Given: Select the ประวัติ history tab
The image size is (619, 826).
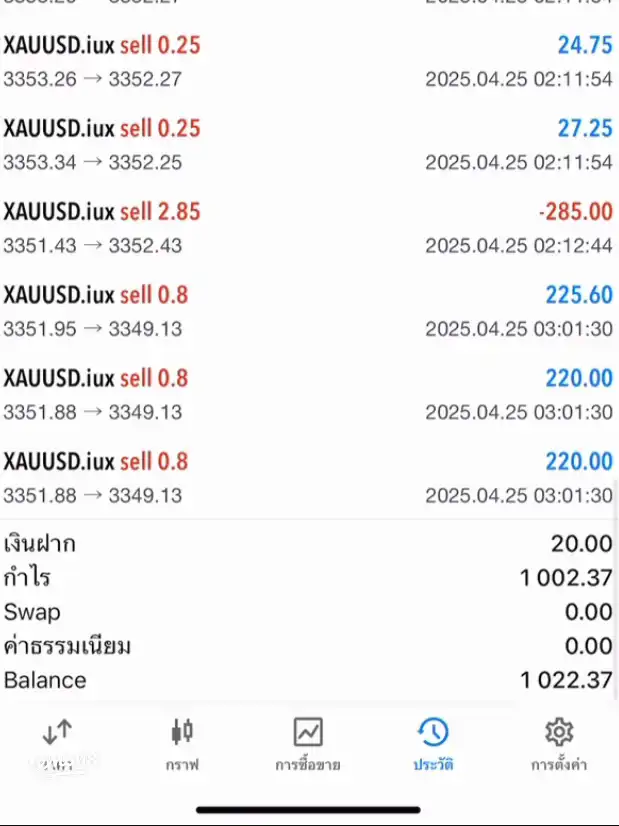Looking at the screenshot, I should [x=433, y=744].
